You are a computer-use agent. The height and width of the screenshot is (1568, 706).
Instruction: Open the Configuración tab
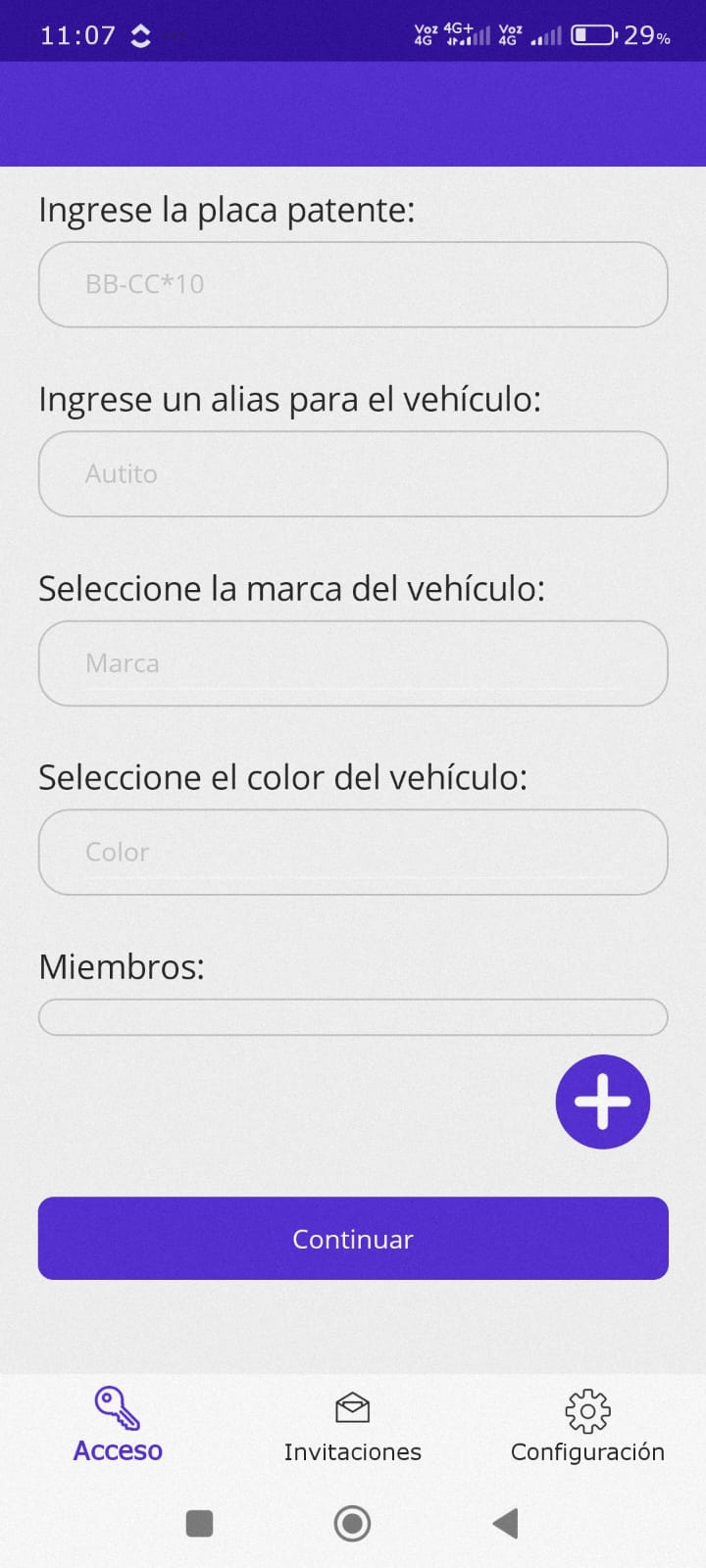587,1426
